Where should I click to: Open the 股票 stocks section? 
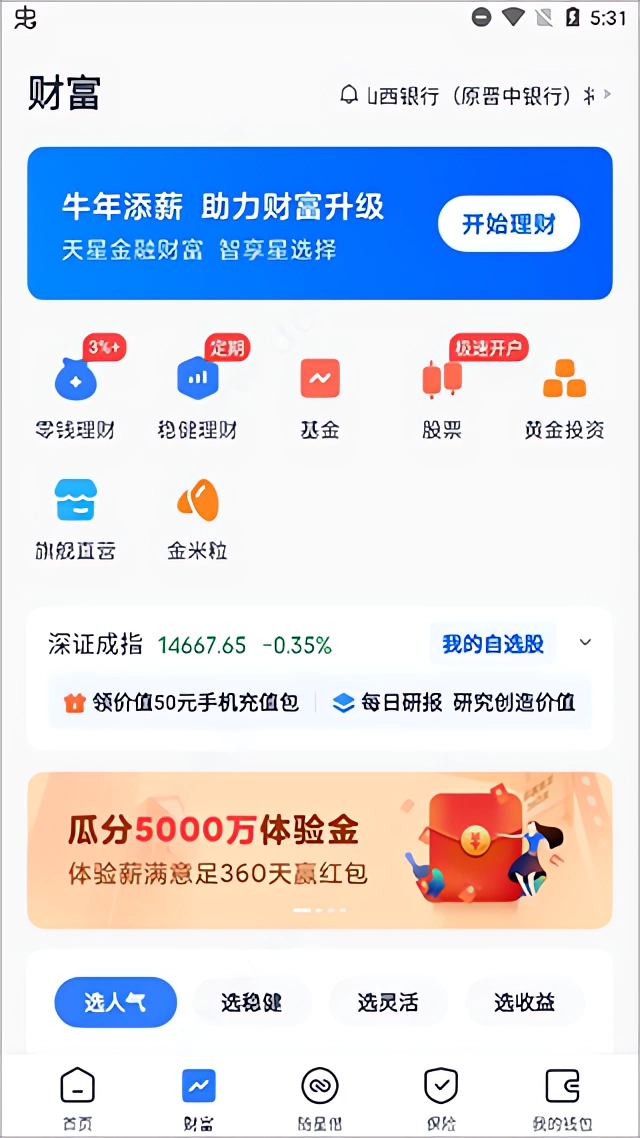442,395
